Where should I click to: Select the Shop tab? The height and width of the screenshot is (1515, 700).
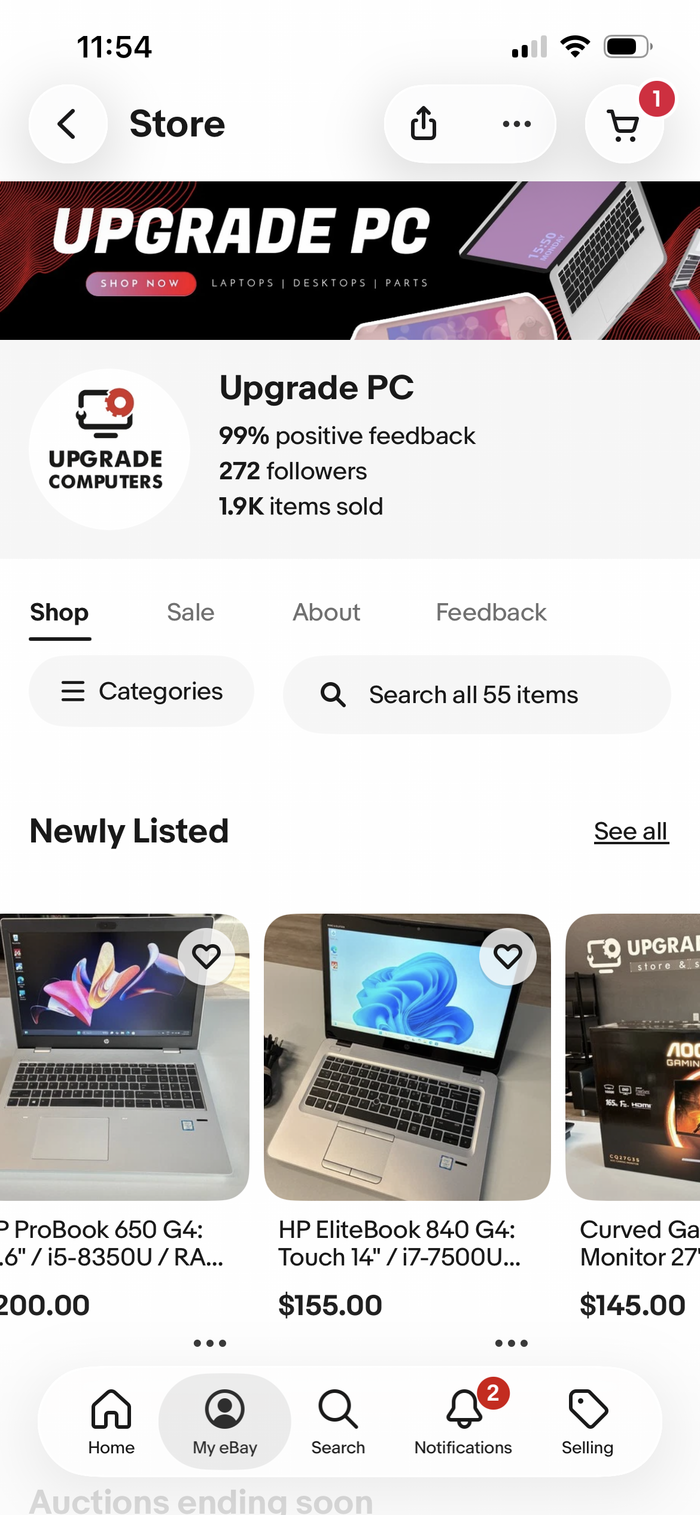click(59, 612)
